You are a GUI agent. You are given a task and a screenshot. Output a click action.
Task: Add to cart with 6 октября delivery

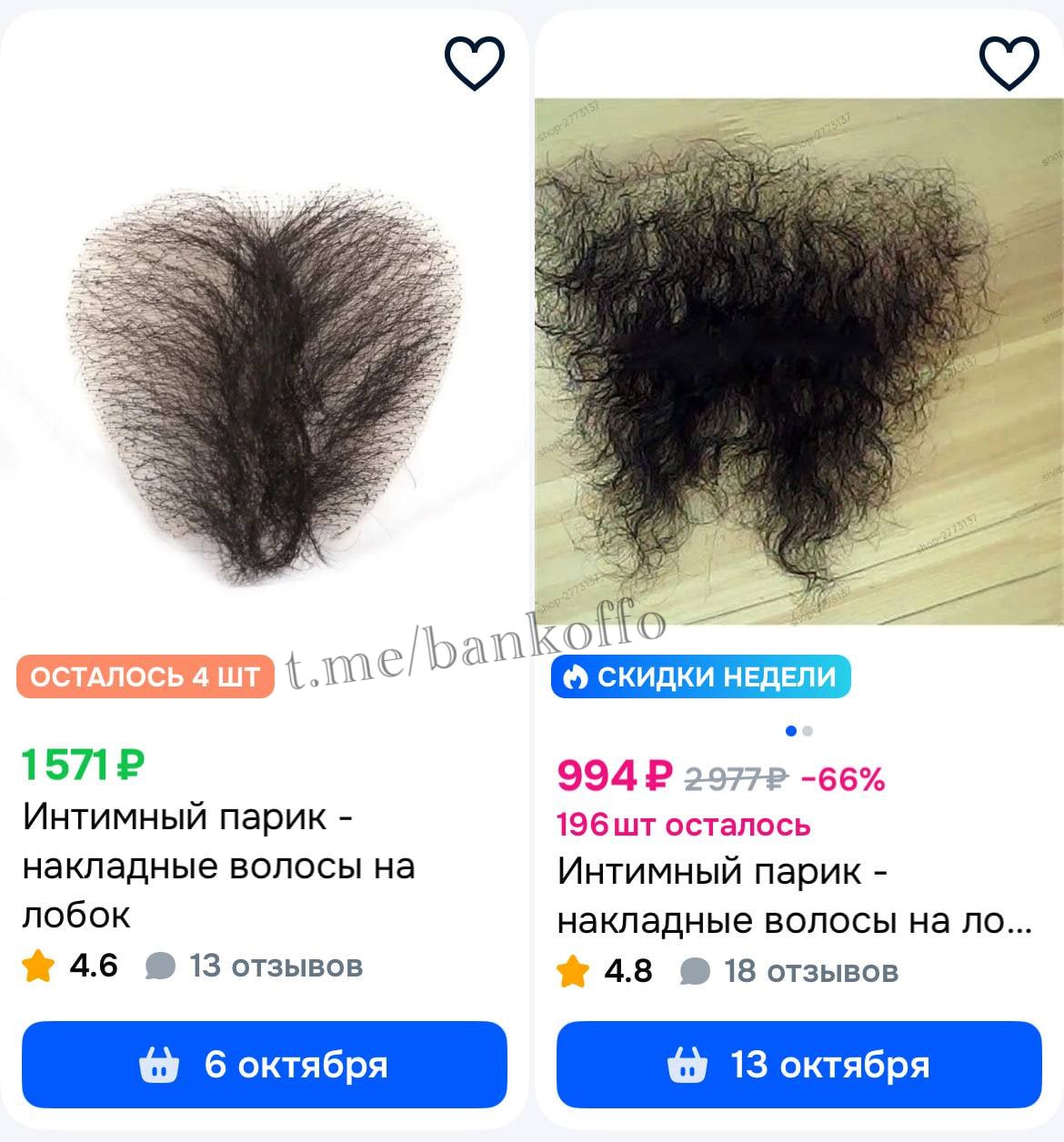click(x=264, y=1064)
